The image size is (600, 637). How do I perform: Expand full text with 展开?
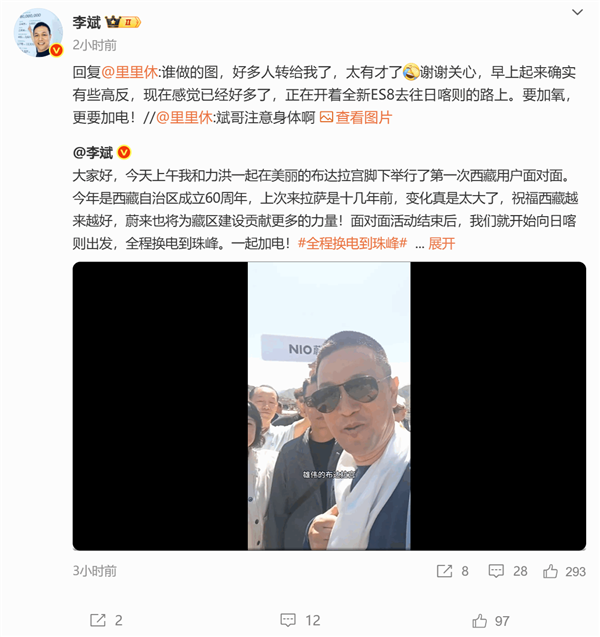[441, 243]
